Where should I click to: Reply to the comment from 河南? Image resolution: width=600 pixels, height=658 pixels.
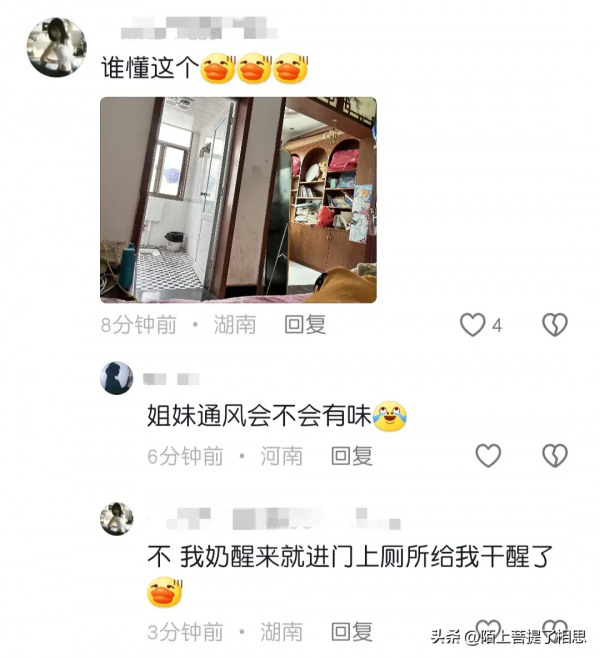click(351, 457)
